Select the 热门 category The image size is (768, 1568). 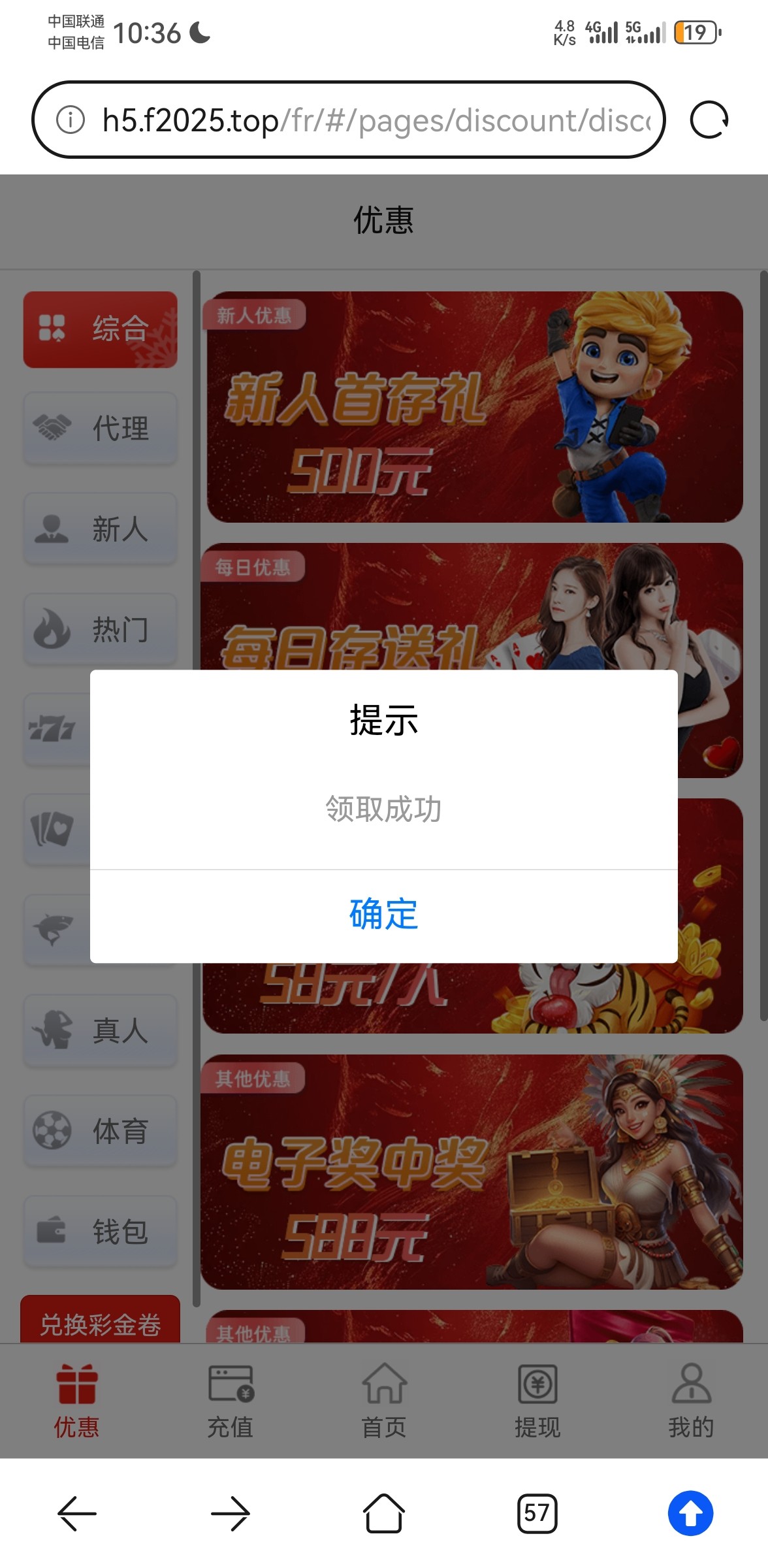click(x=101, y=630)
